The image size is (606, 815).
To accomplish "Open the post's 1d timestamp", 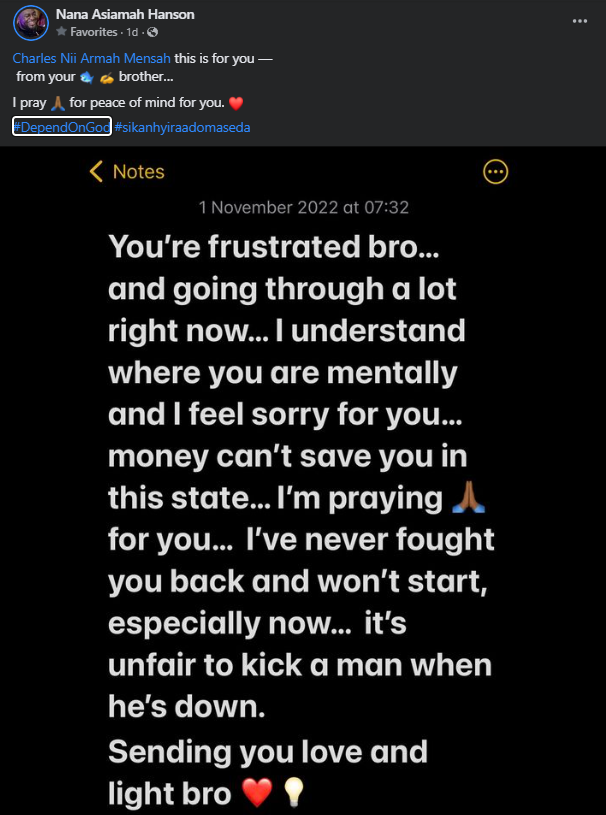I will click(x=132, y=32).
